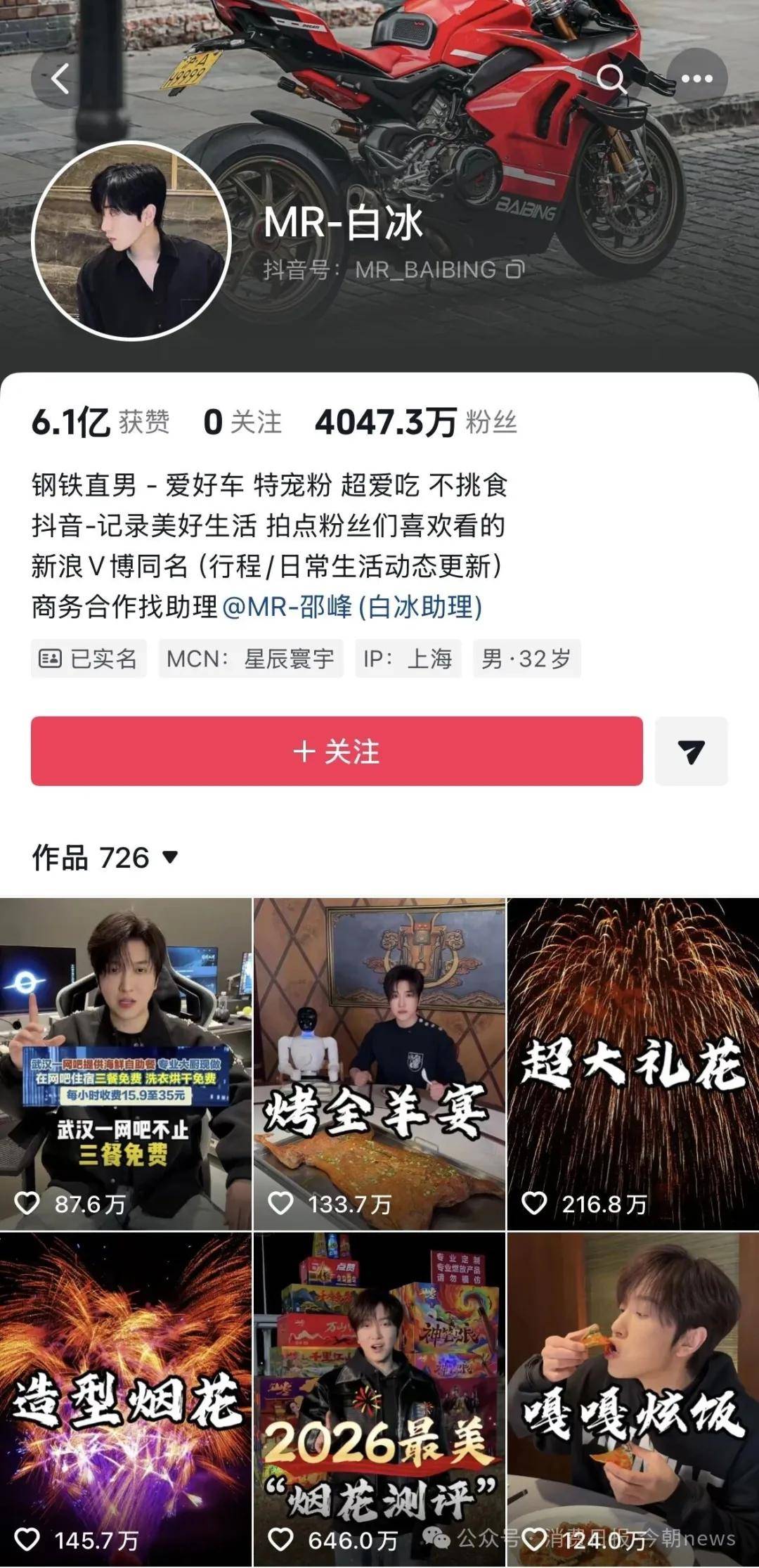
Task: Tap the back arrow icon
Action: tap(61, 79)
